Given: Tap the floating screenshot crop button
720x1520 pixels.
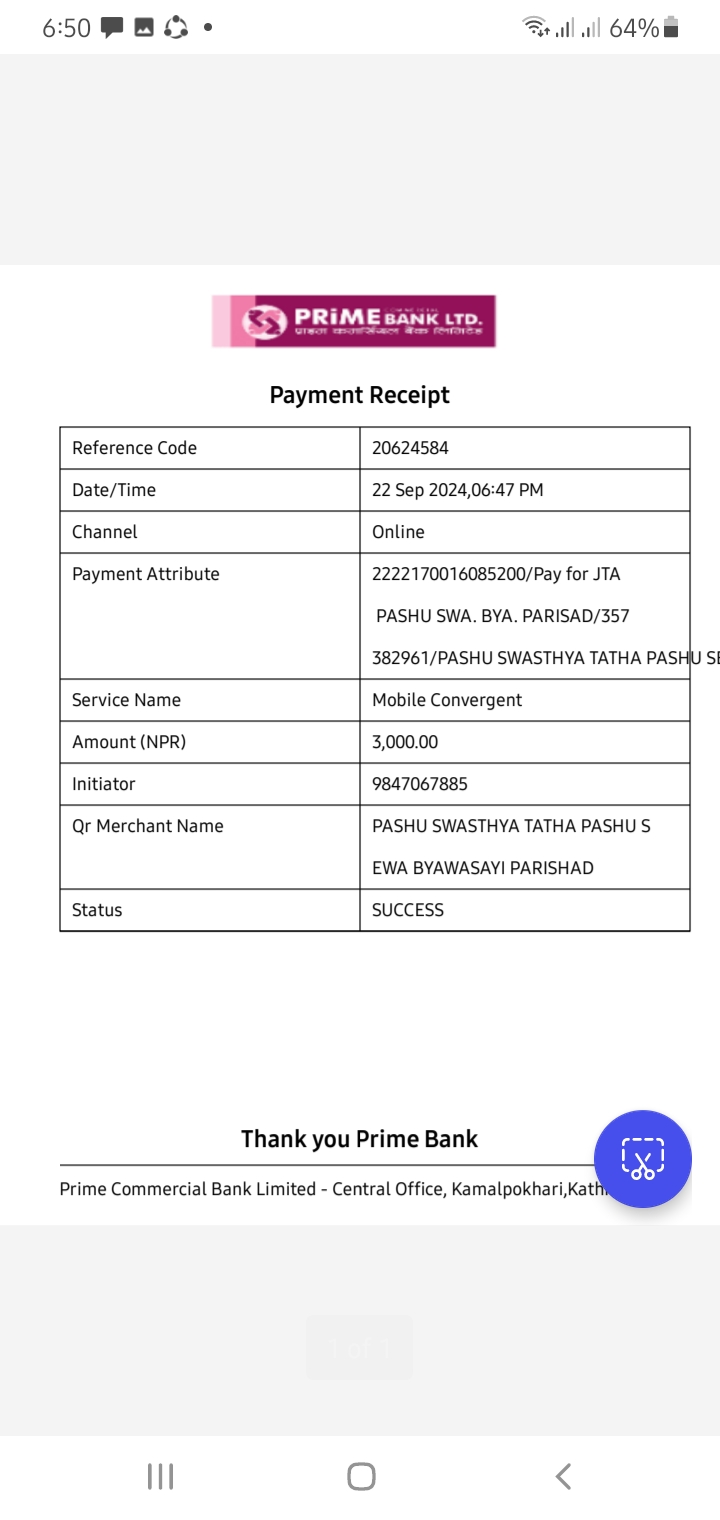Looking at the screenshot, I should (x=642, y=1159).
